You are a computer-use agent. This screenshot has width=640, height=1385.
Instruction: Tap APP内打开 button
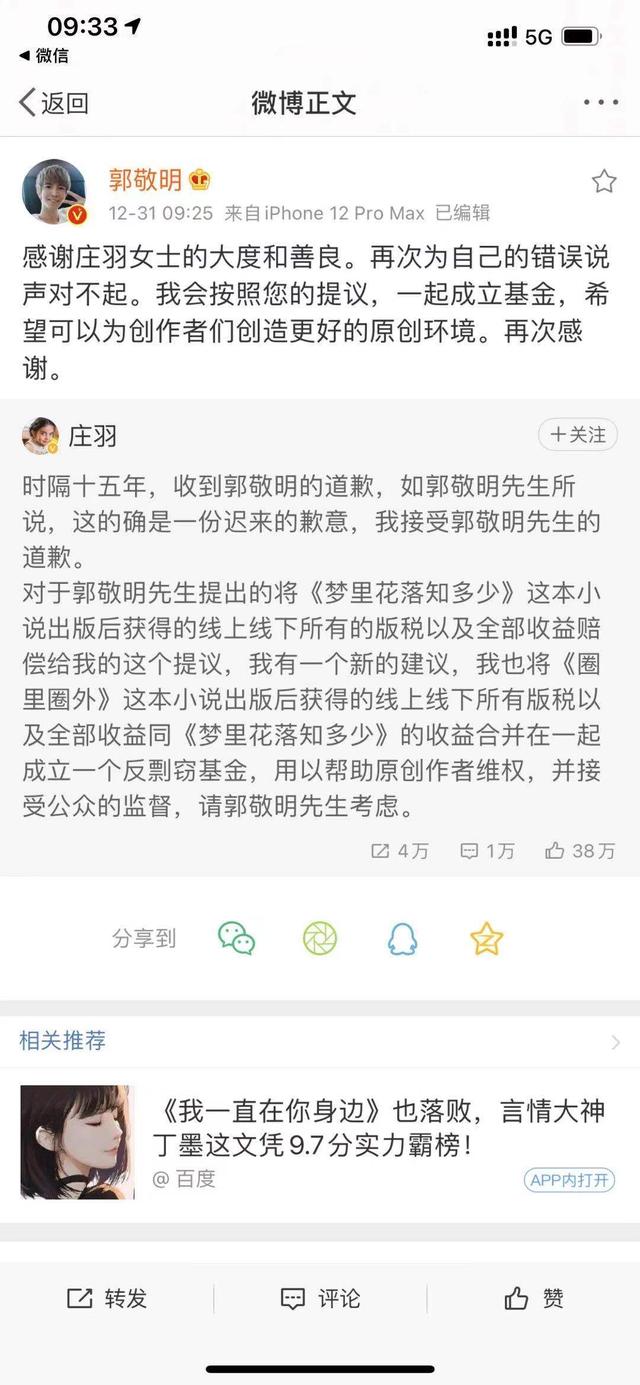pos(569,1180)
